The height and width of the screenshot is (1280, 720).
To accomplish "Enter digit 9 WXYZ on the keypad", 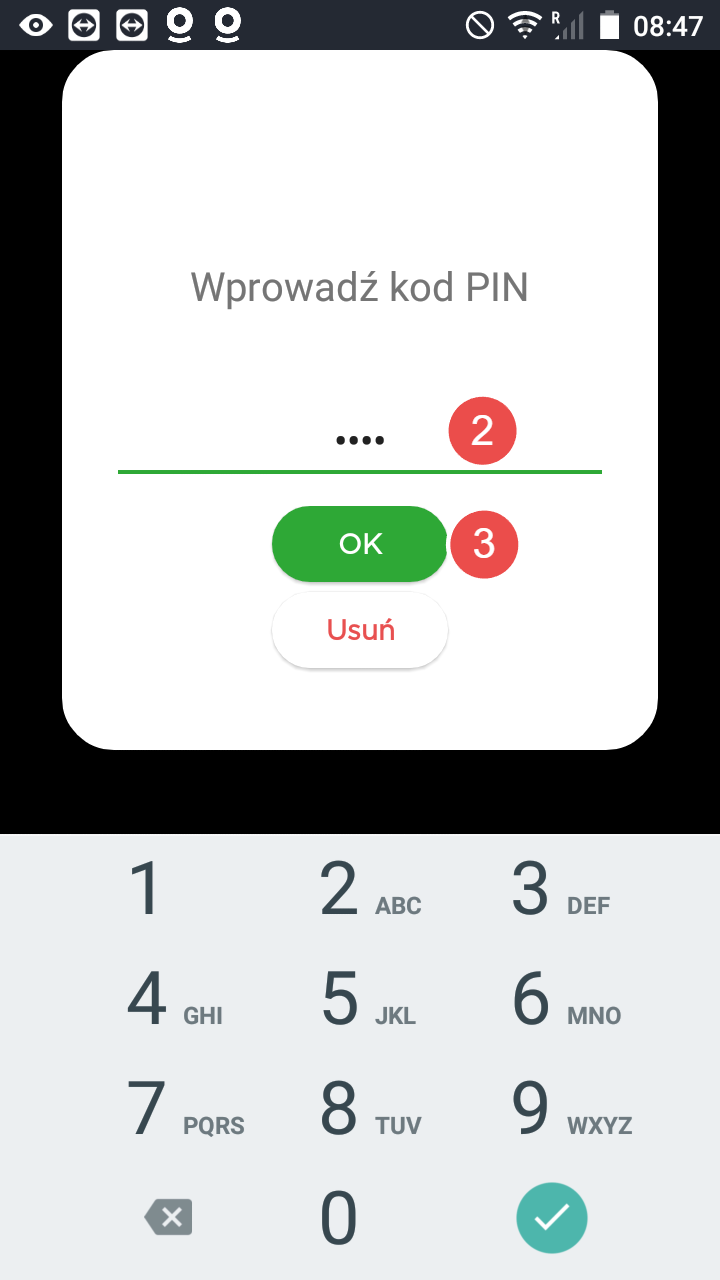I will coord(552,1109).
